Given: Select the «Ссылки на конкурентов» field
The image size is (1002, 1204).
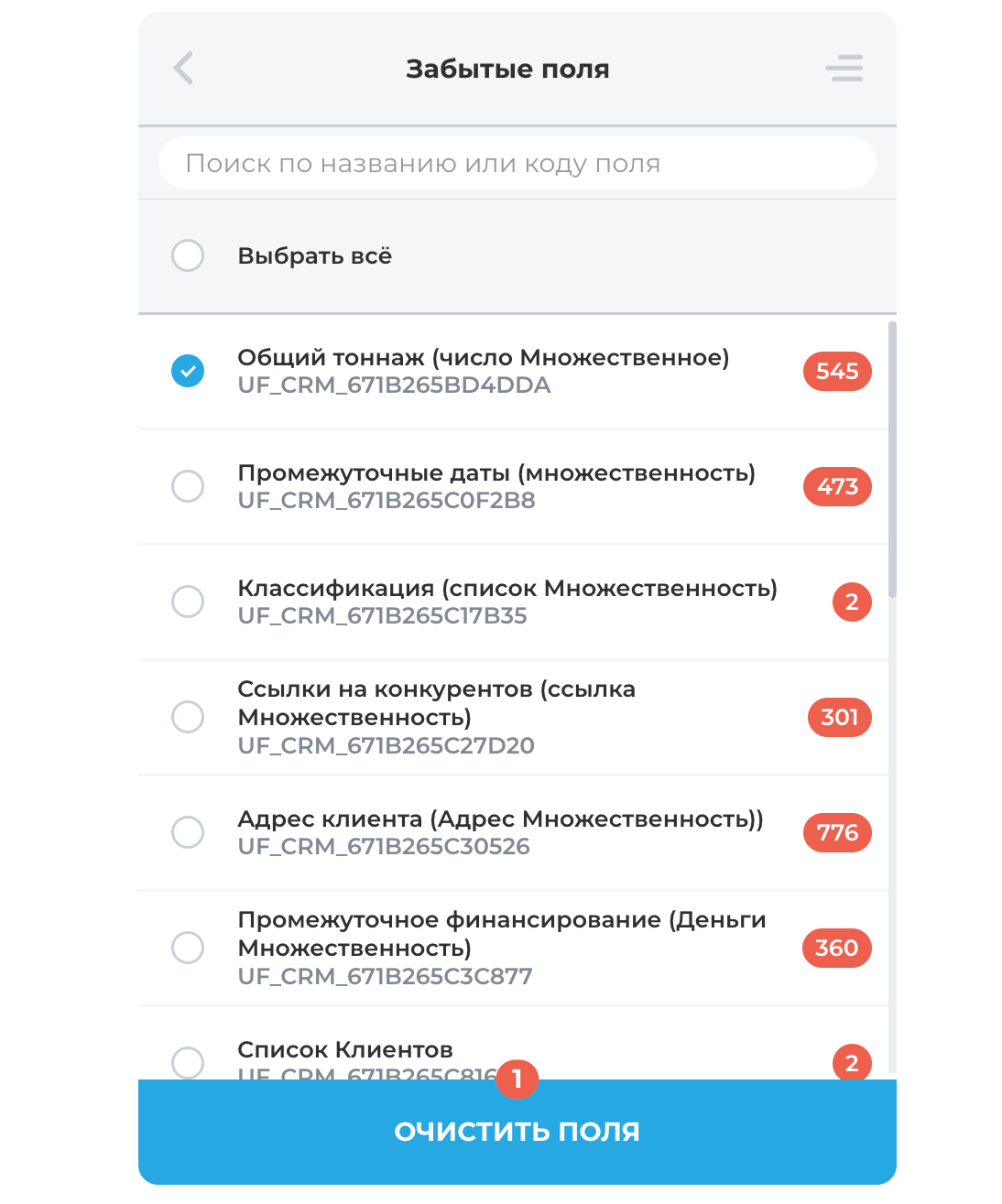Looking at the screenshot, I should [188, 717].
